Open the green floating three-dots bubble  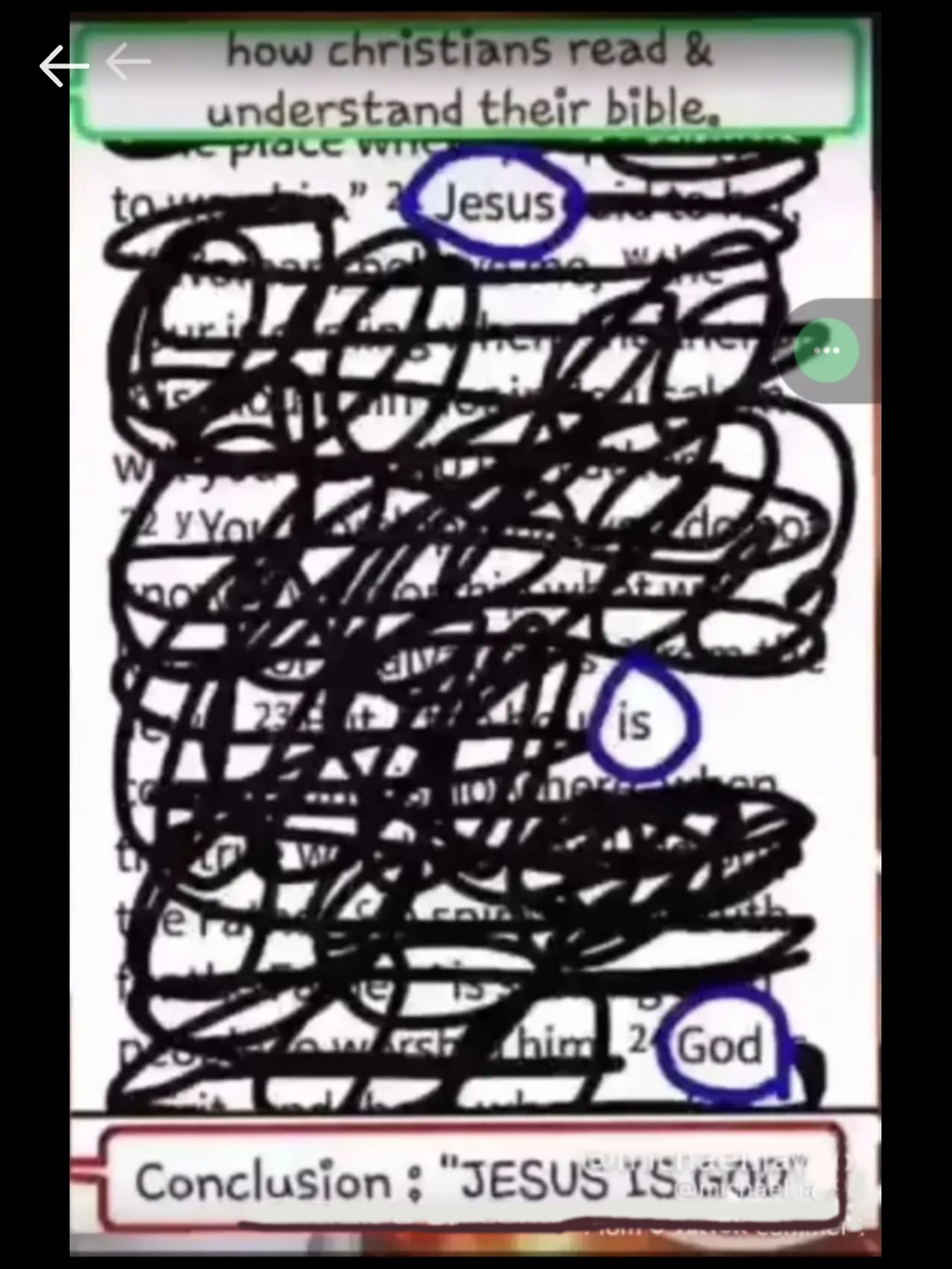pyautogui.click(x=827, y=351)
